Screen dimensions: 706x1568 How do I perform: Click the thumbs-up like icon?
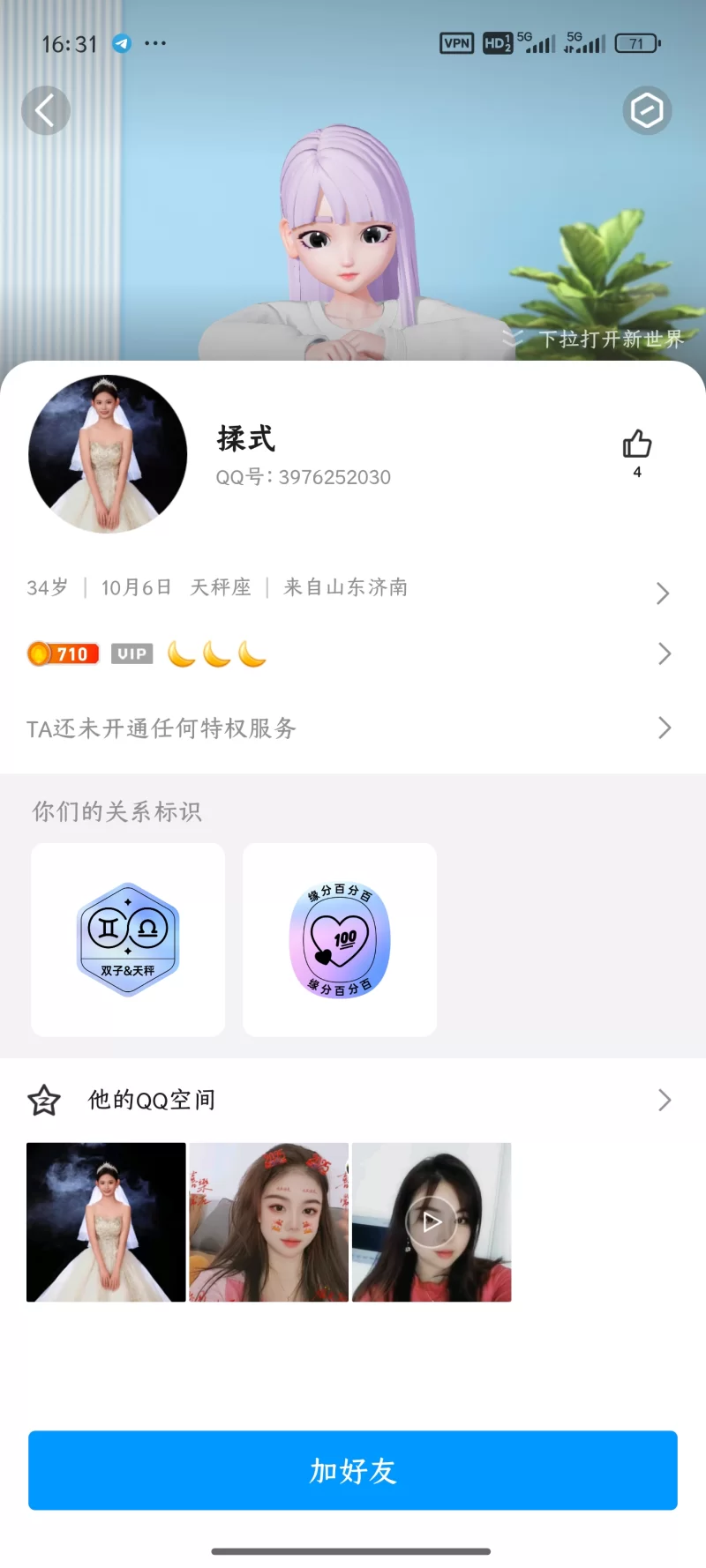tap(636, 445)
